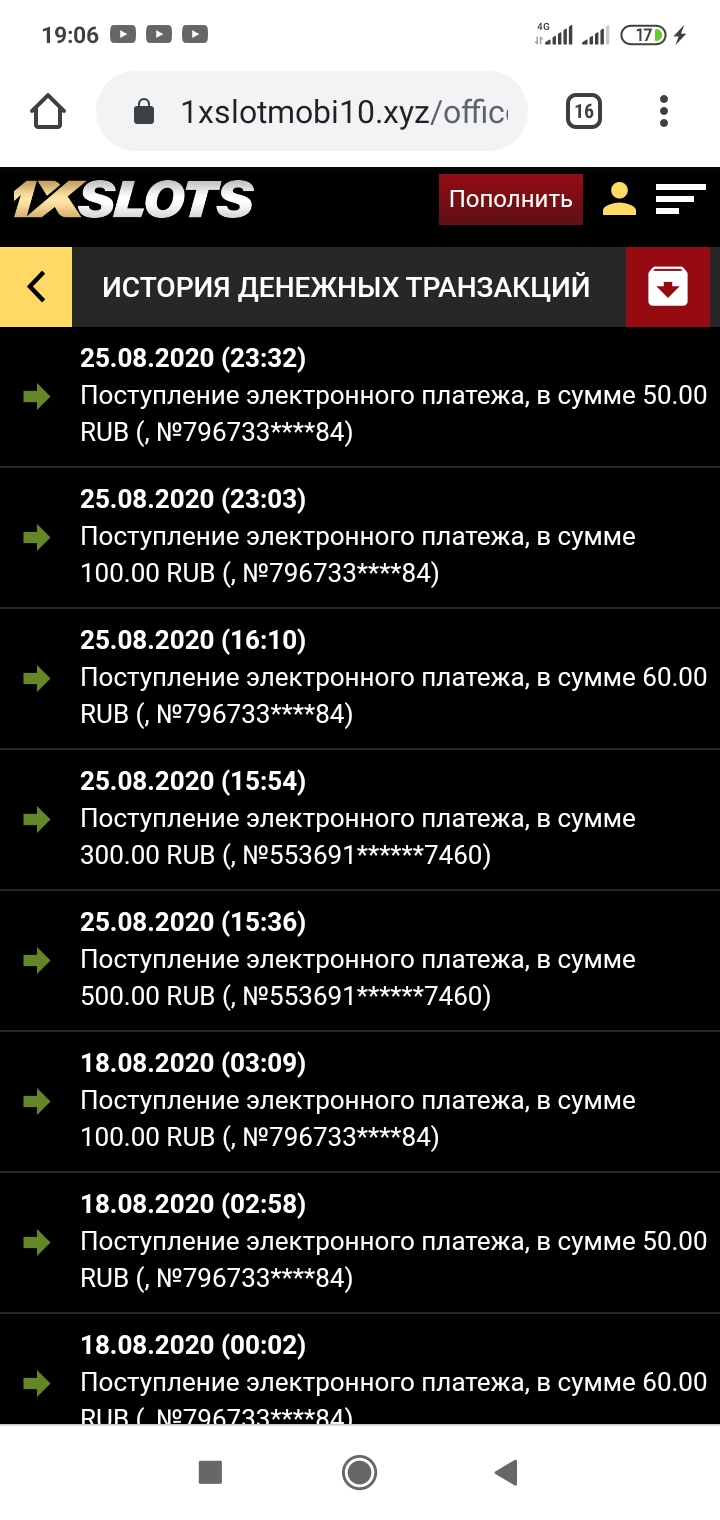Tap the system home button
This screenshot has height=1520, width=720.
pyautogui.click(x=359, y=1471)
